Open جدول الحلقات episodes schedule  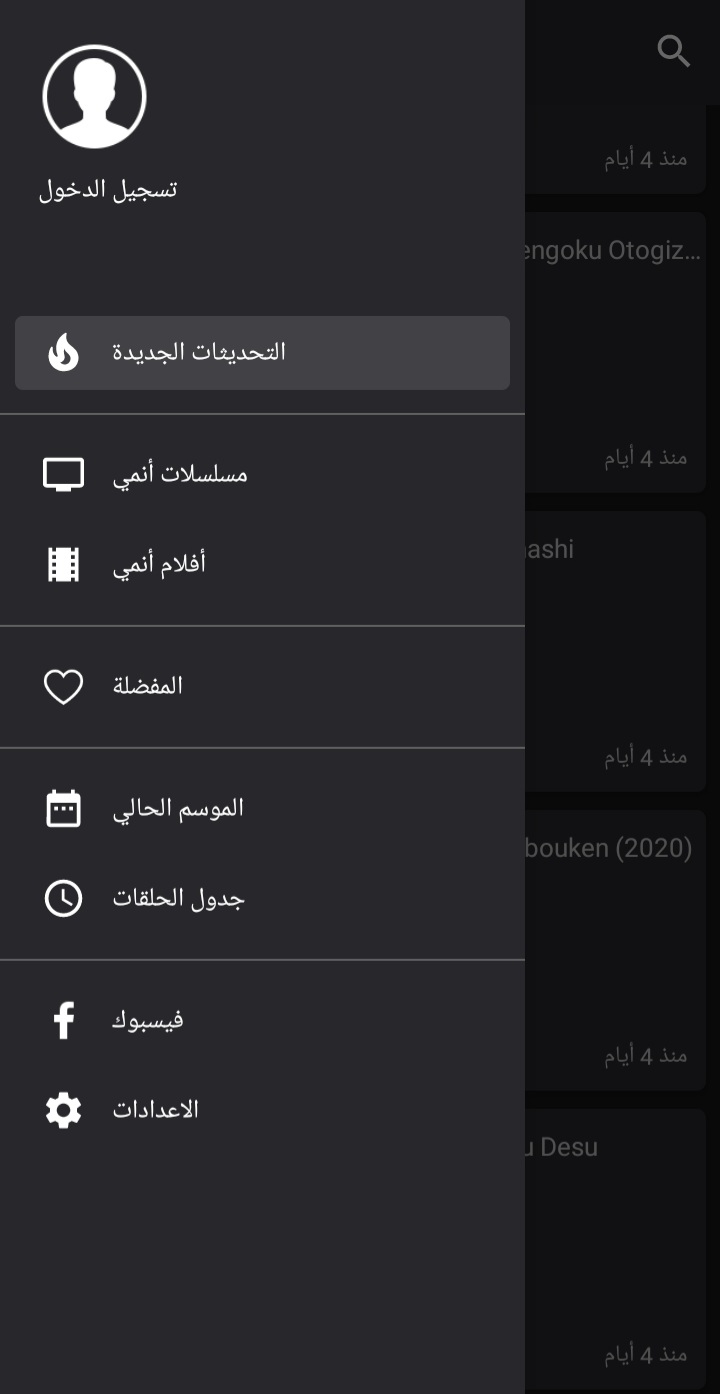pos(262,898)
